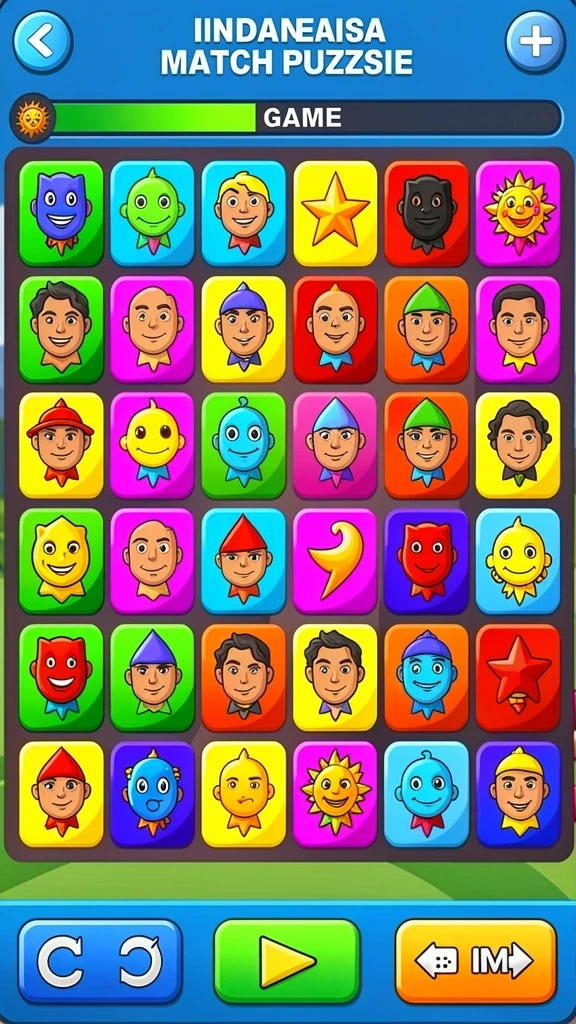This screenshot has width=576, height=1024.
Task: Tap the red mask tile on green
Action: pos(61,678)
